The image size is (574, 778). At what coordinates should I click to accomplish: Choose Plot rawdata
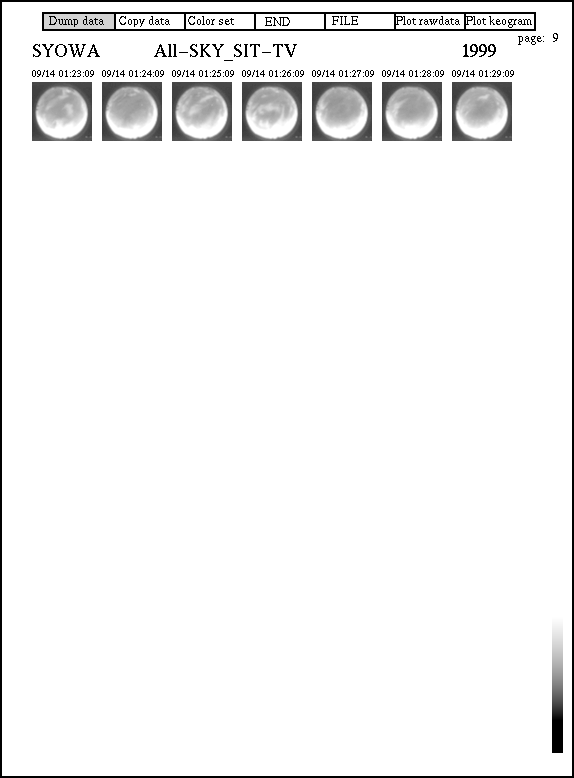[x=430, y=21]
